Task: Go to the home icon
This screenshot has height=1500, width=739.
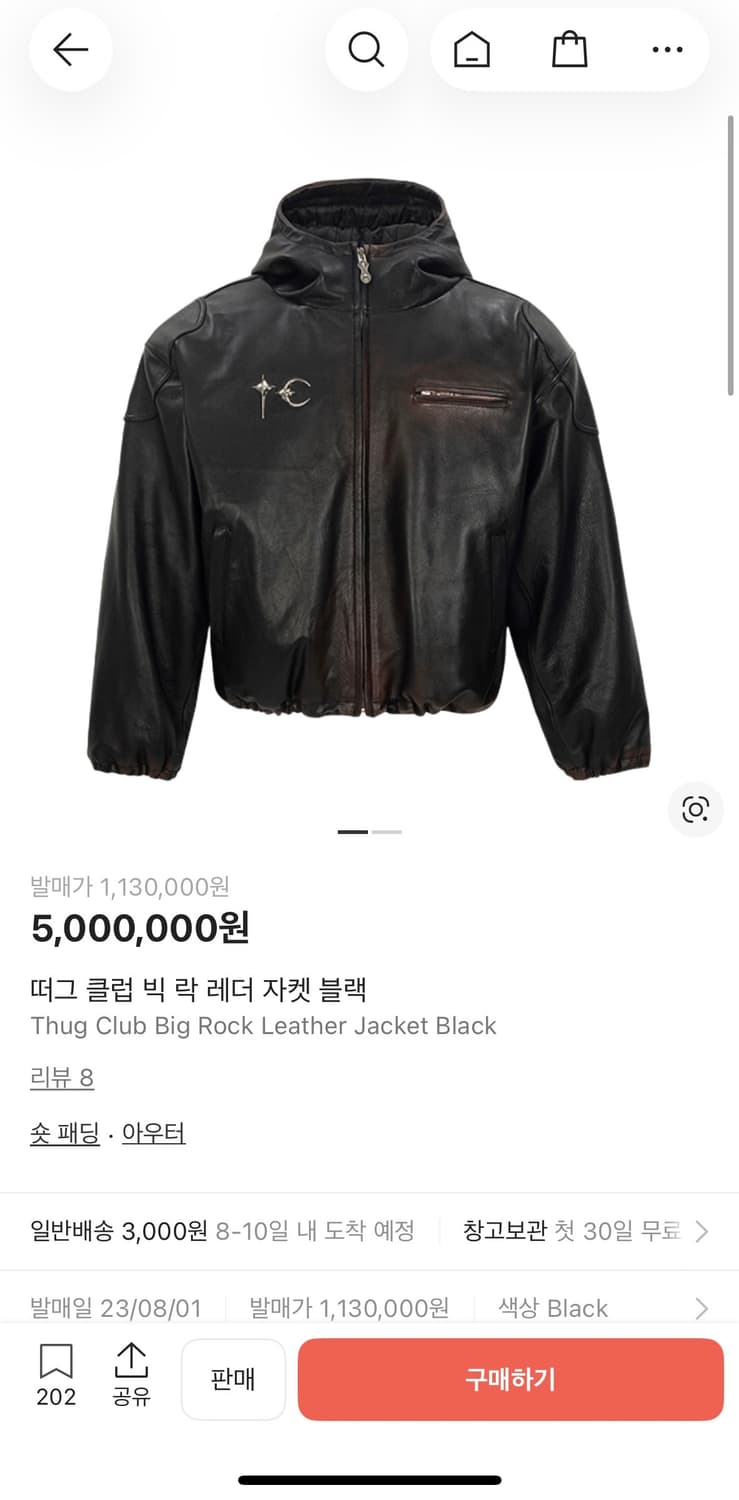Action: 470,50
